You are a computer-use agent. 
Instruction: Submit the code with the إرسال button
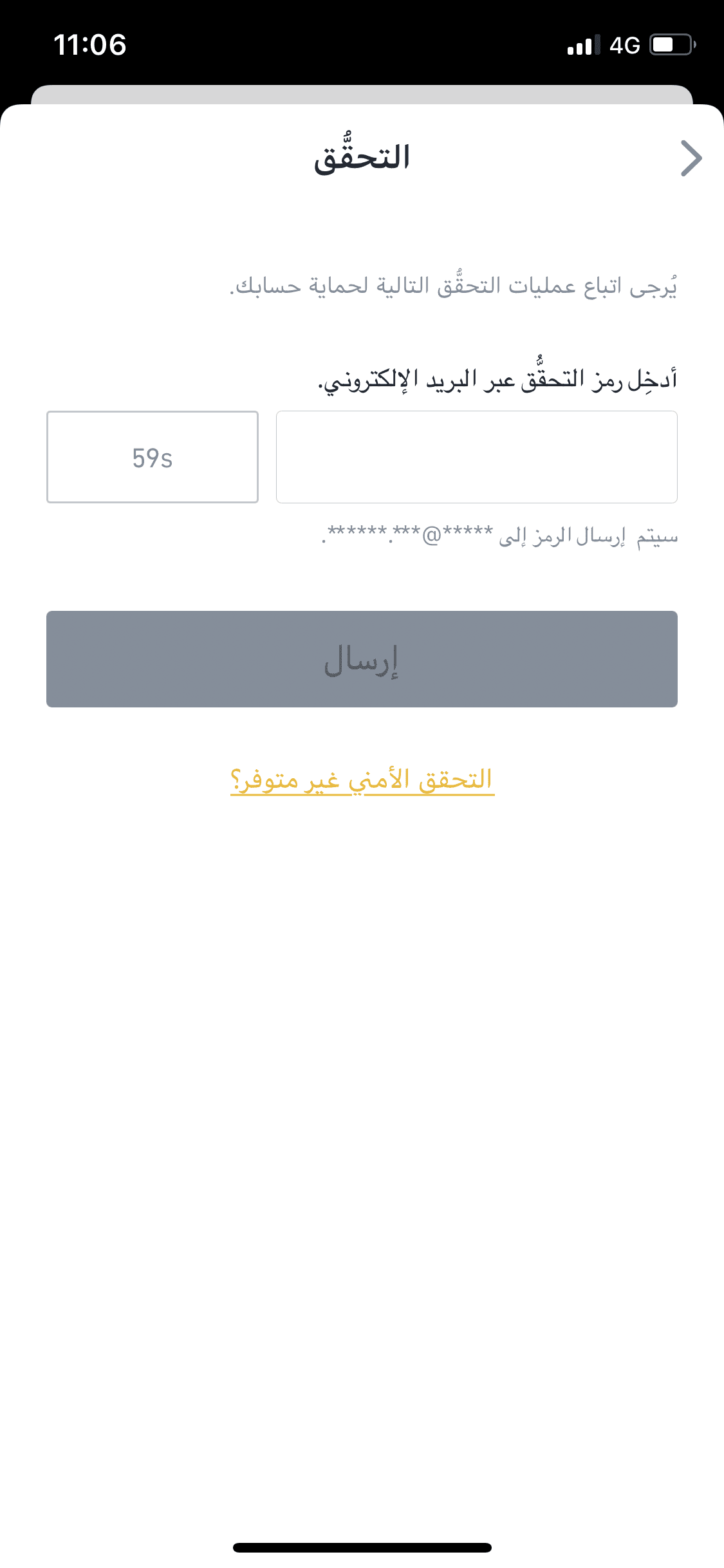point(362,659)
